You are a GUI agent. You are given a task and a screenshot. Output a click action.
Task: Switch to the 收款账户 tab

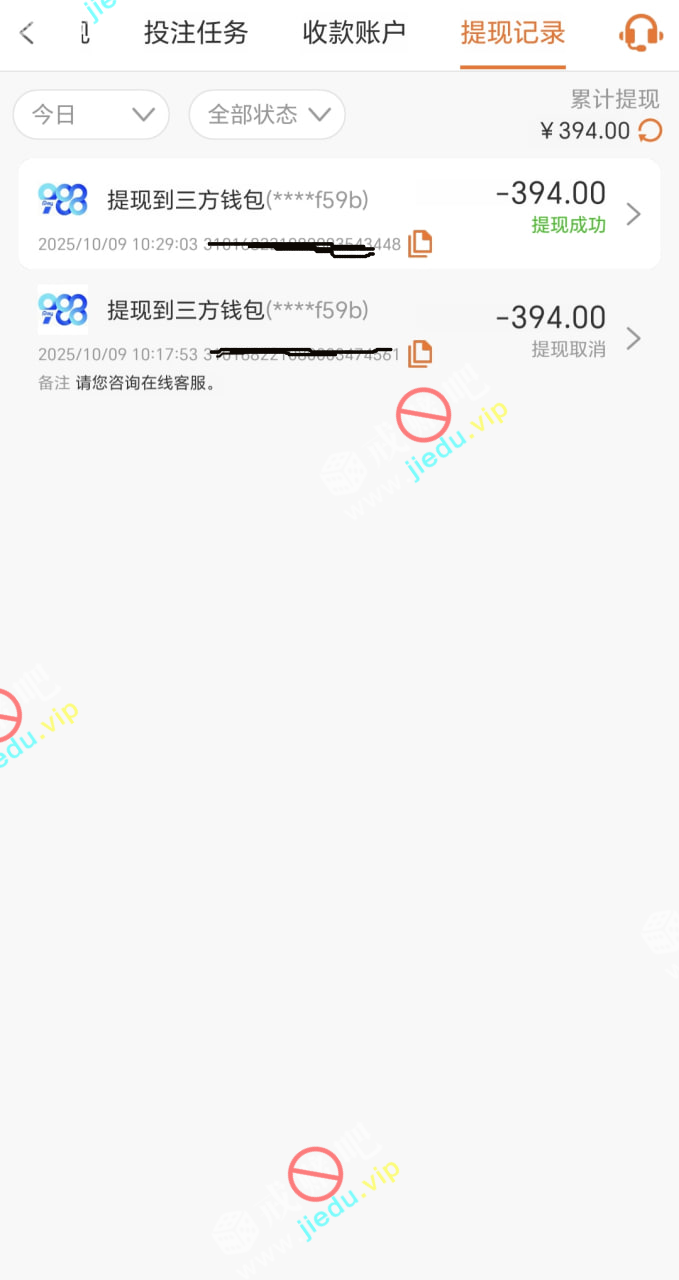coord(354,33)
